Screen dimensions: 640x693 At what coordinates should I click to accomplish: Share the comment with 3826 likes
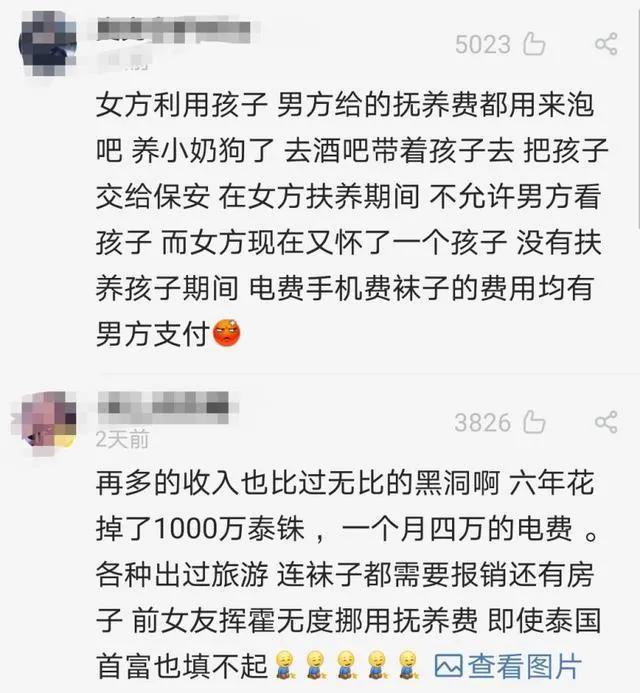pos(605,422)
